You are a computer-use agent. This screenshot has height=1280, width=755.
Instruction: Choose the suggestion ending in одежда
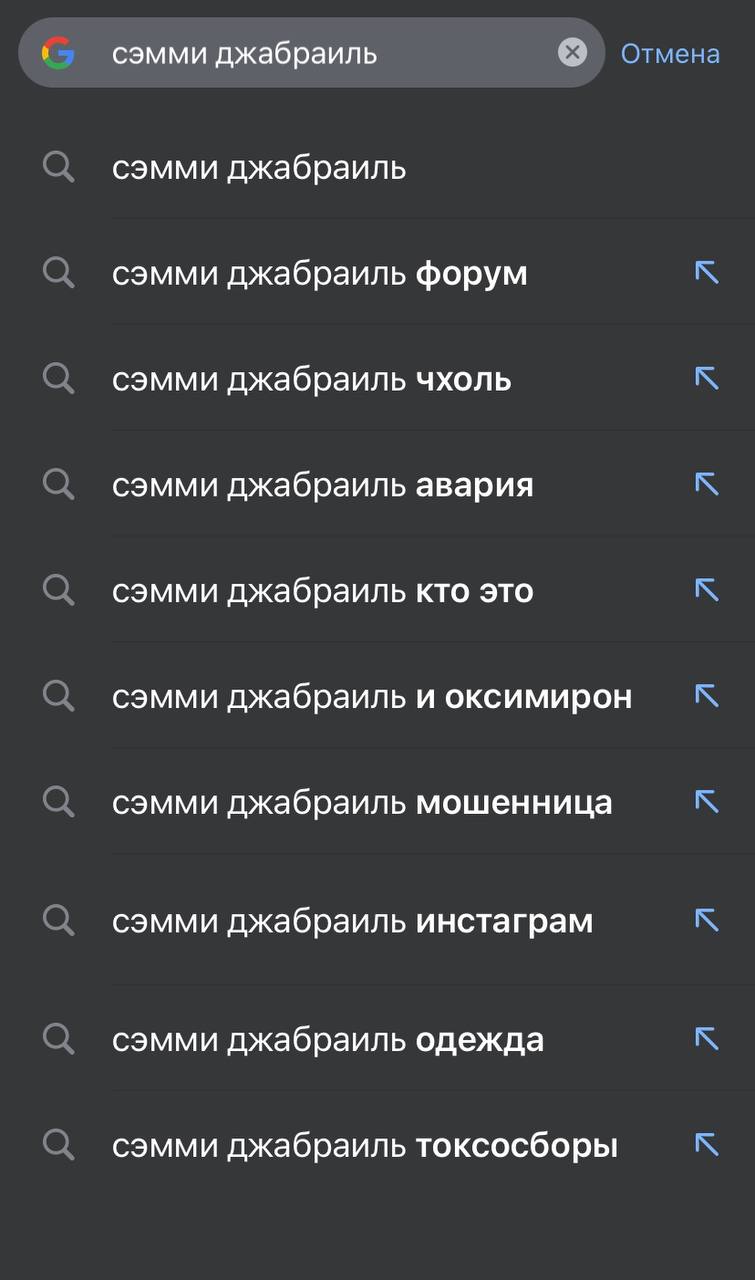[377, 1039]
